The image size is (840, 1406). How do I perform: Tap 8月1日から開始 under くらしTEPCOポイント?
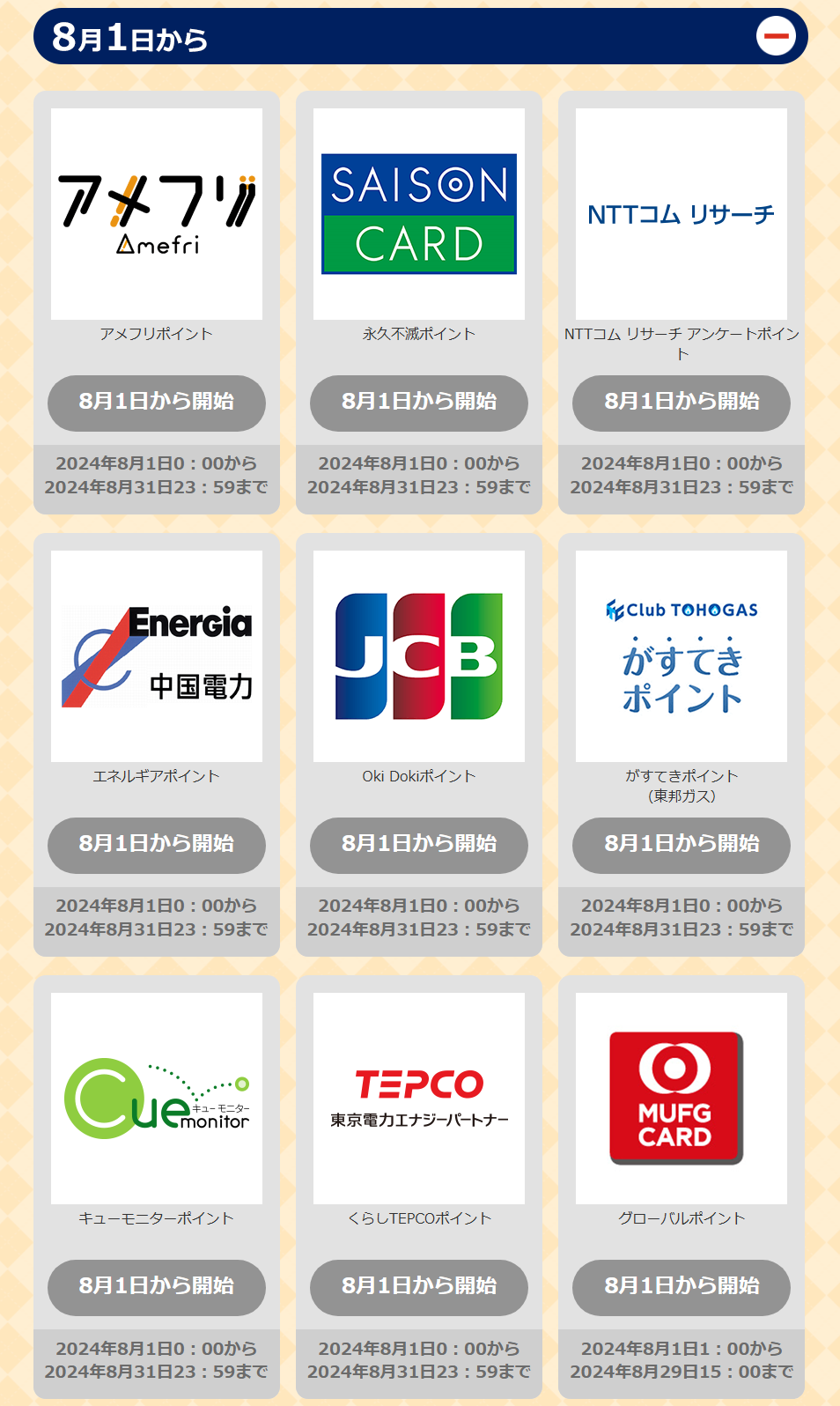click(x=419, y=1287)
